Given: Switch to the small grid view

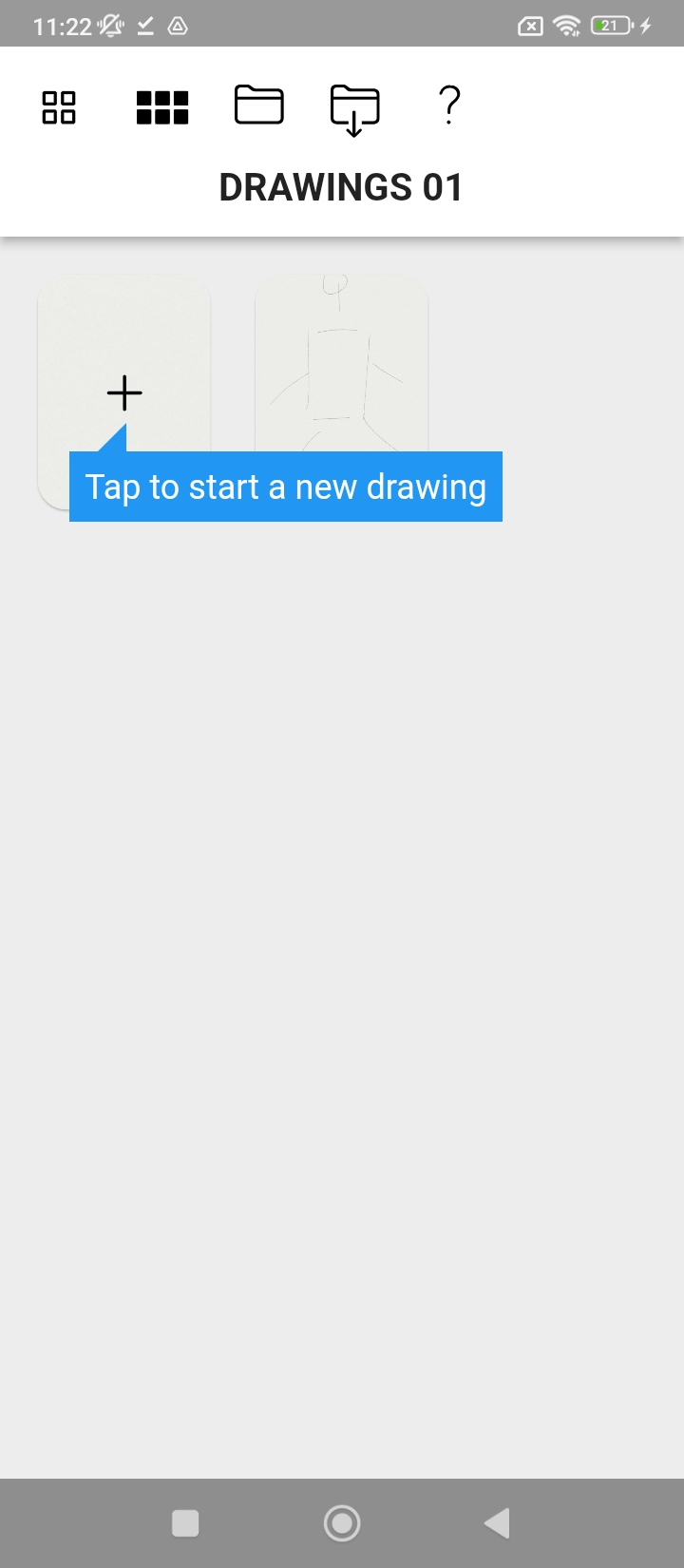Looking at the screenshot, I should point(162,107).
